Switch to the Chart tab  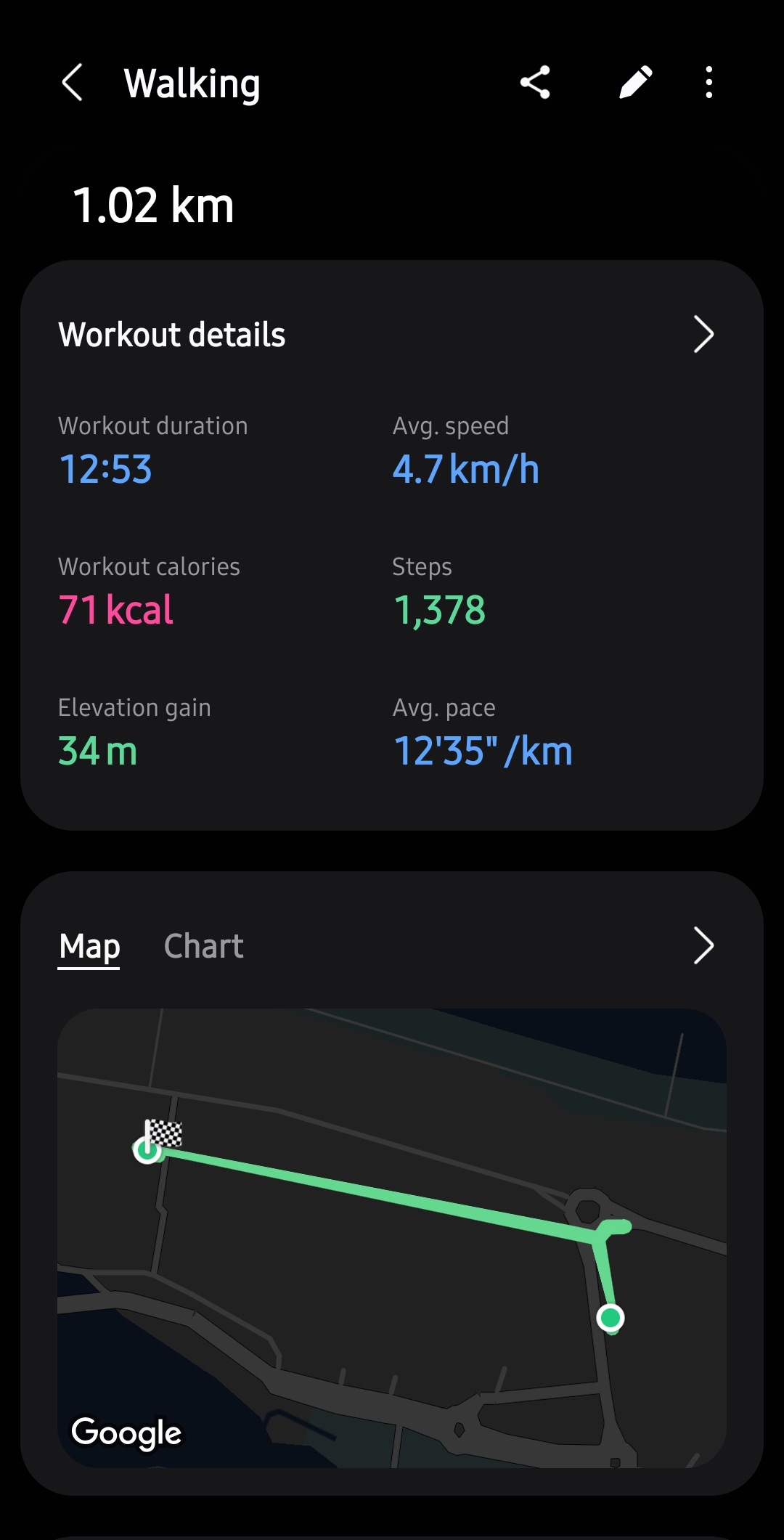click(x=203, y=946)
